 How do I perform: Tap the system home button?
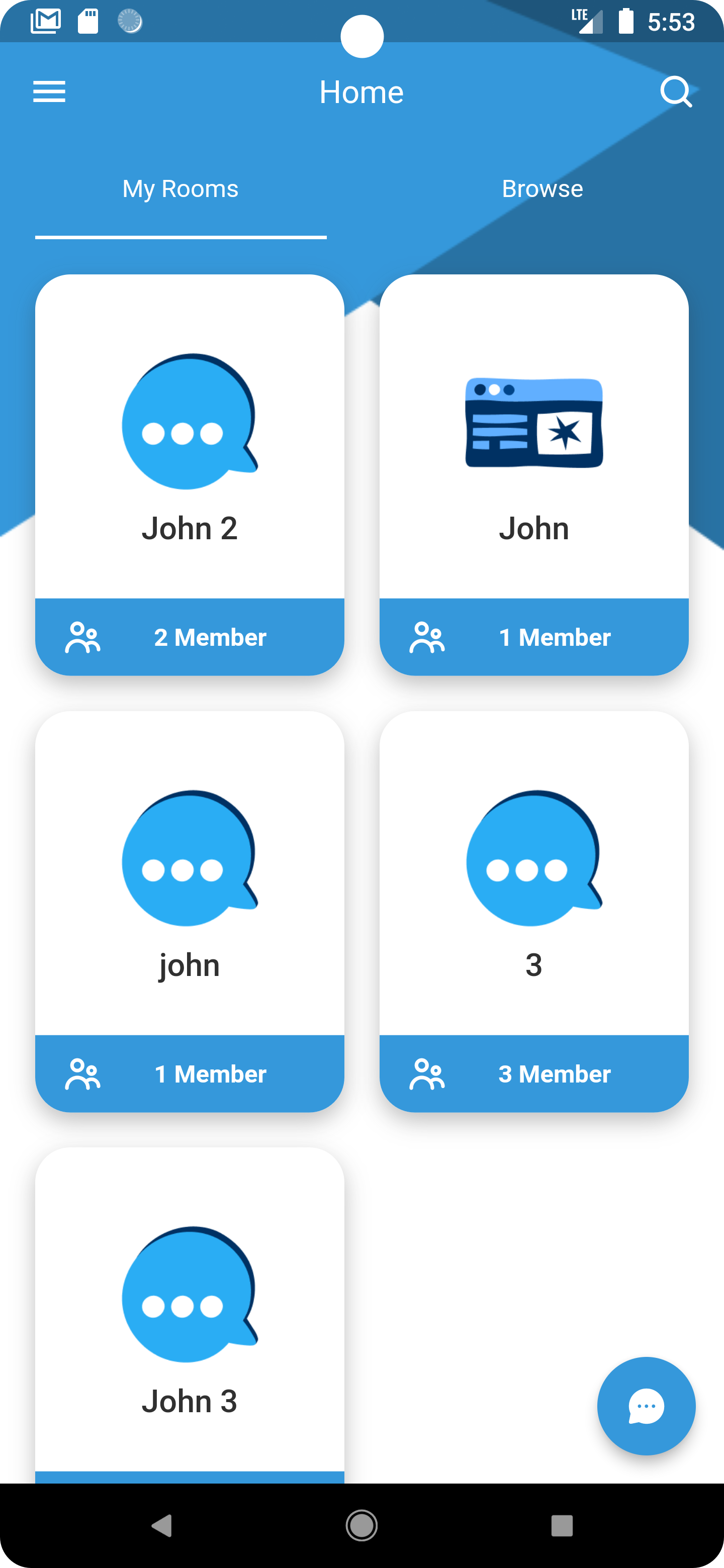click(x=361, y=1525)
